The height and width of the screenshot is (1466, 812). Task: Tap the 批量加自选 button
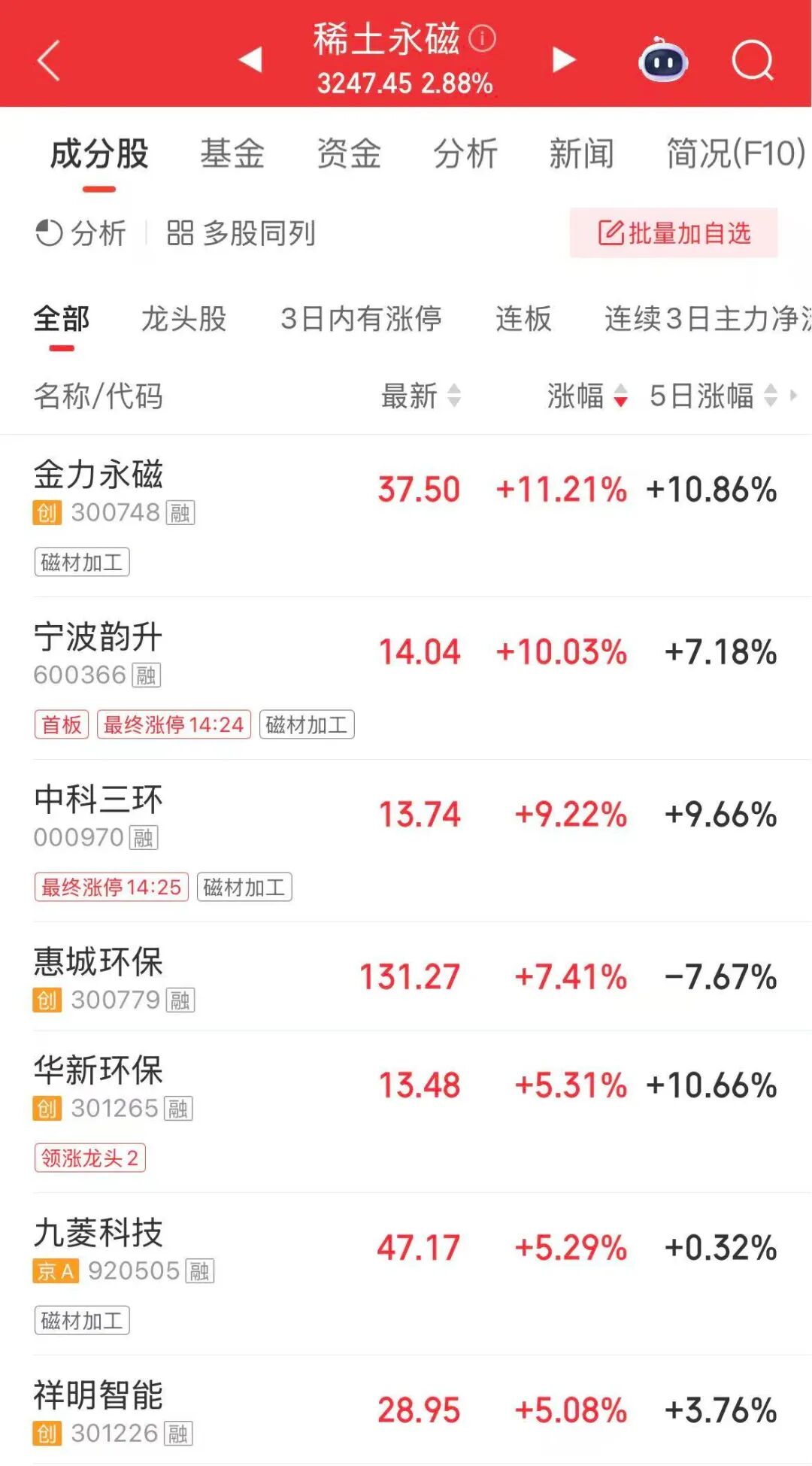click(x=674, y=234)
